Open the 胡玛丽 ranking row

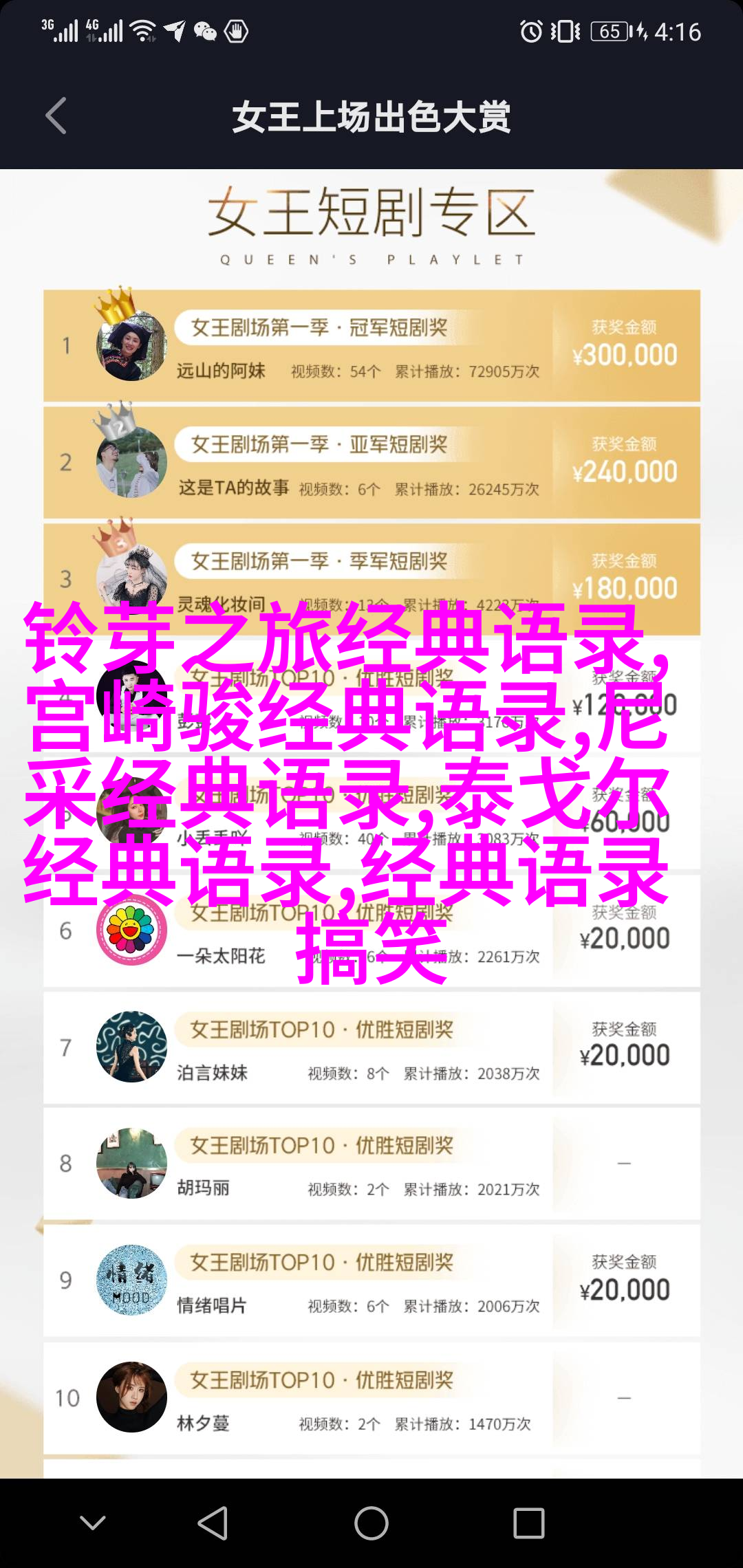click(371, 1164)
